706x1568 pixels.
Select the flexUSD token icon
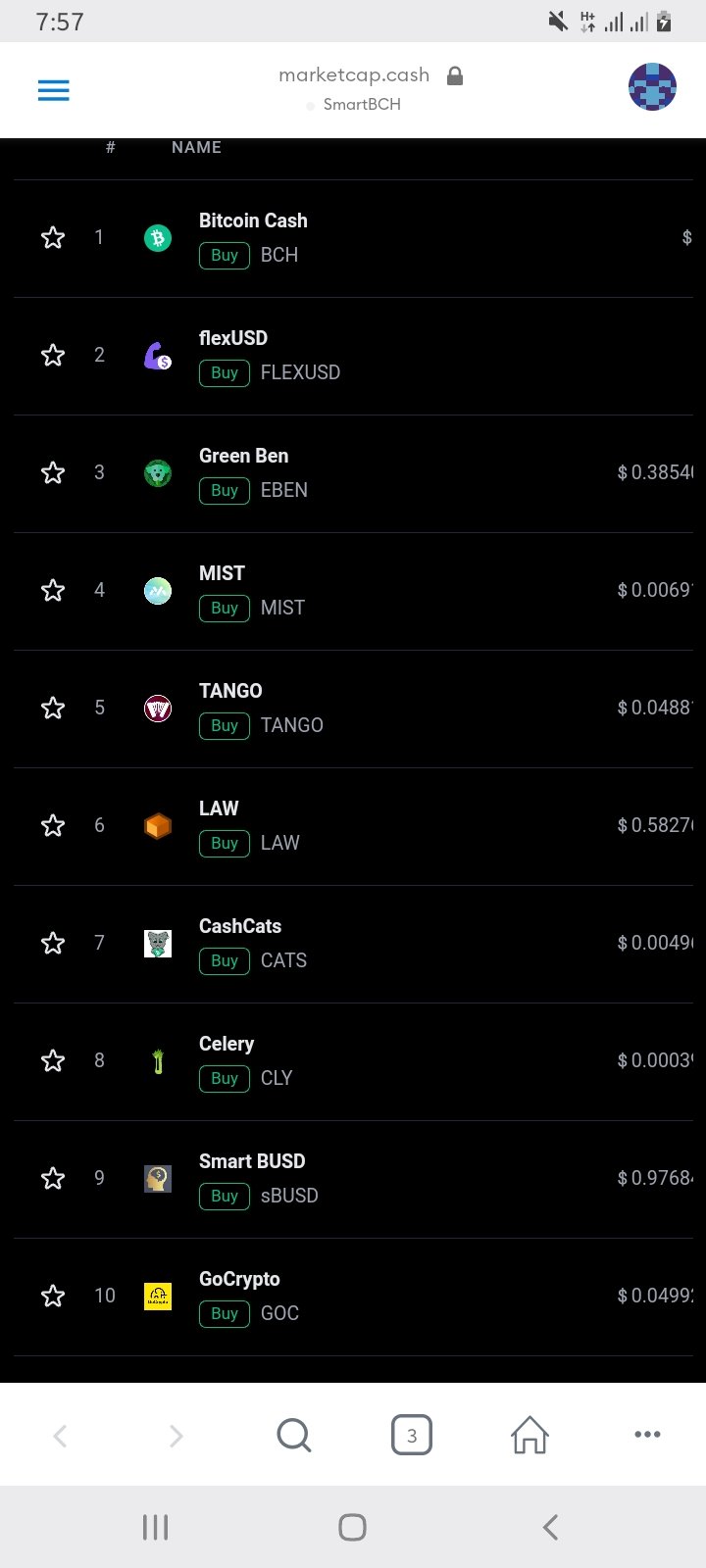click(x=157, y=355)
